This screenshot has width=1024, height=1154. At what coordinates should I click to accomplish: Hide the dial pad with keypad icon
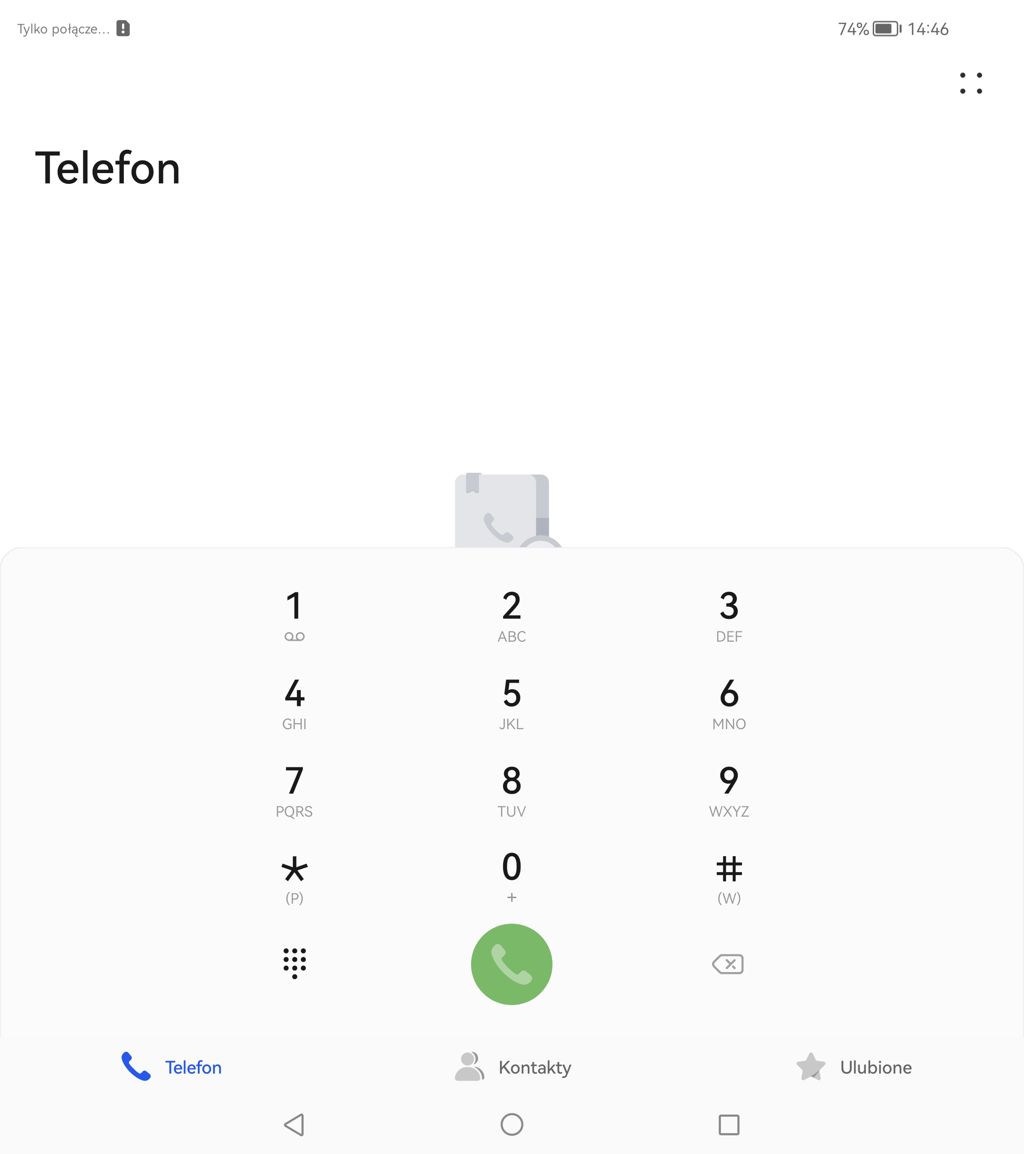tap(294, 963)
